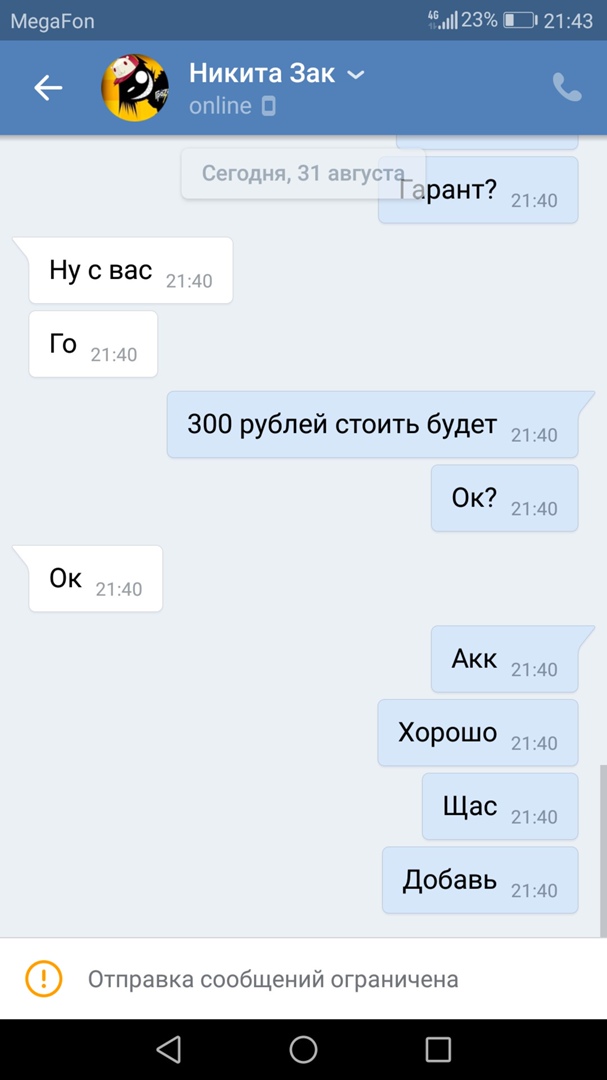Image resolution: width=607 pixels, height=1080 pixels.
Task: Expand the Никита Зак chat dropdown
Action: 355,74
